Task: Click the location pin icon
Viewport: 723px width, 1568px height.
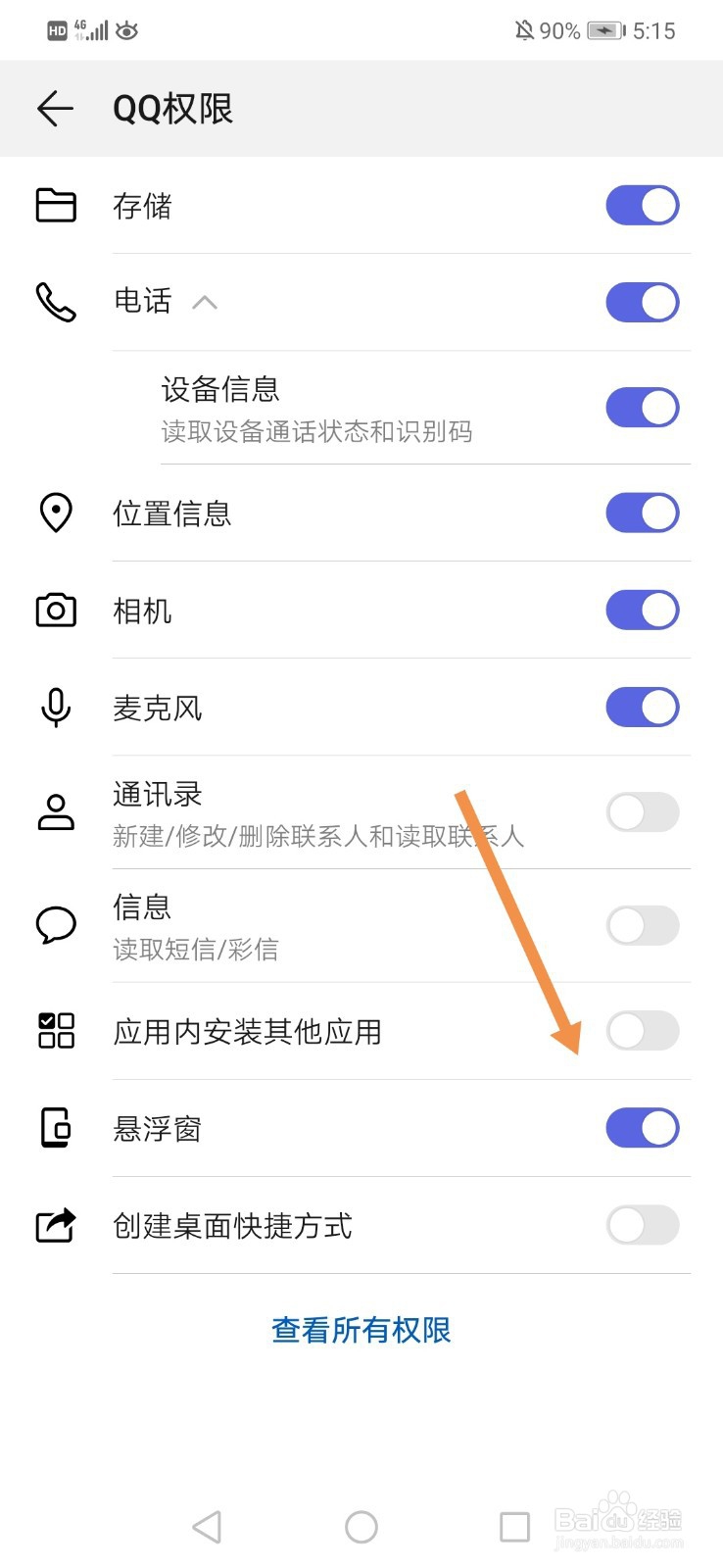Action: [x=55, y=512]
